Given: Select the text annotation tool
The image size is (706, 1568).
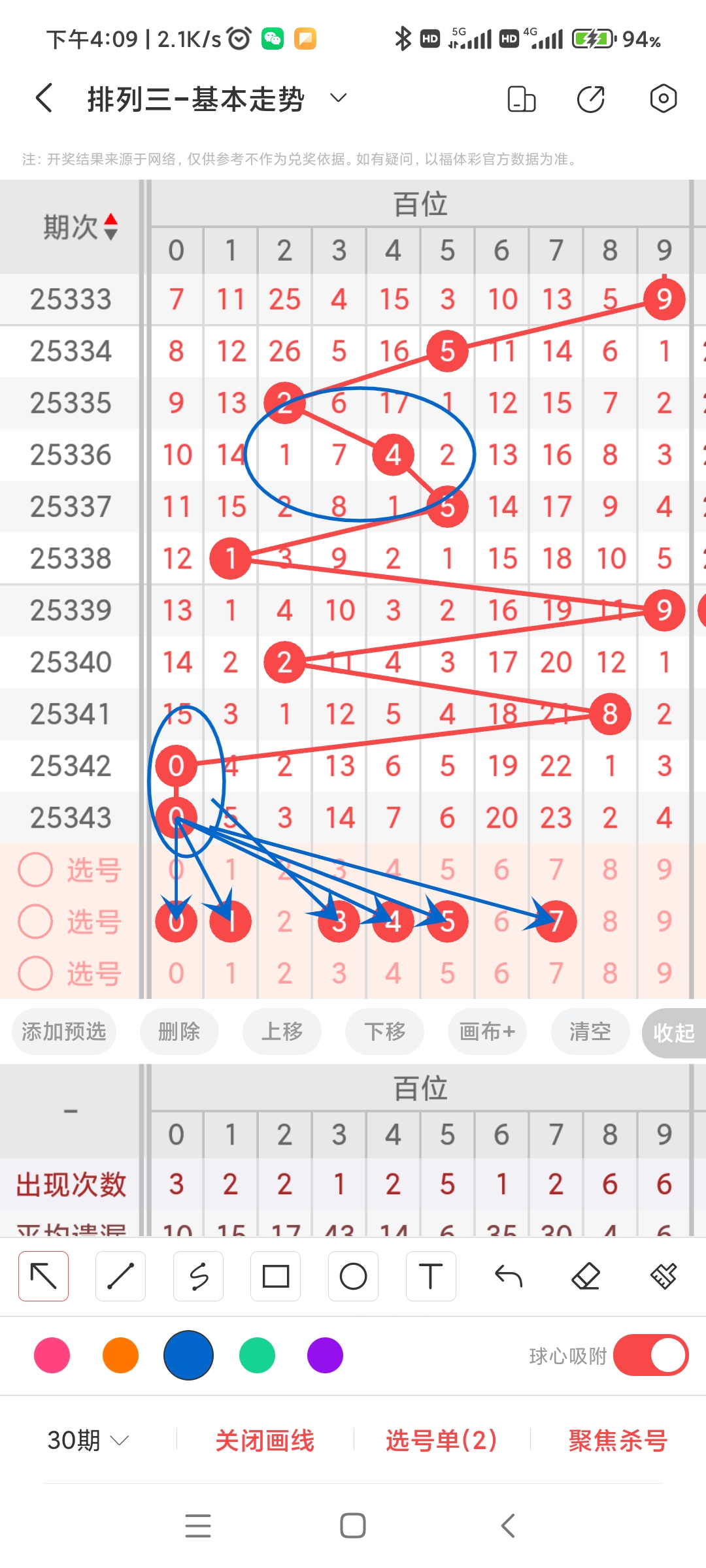Looking at the screenshot, I should (431, 1275).
